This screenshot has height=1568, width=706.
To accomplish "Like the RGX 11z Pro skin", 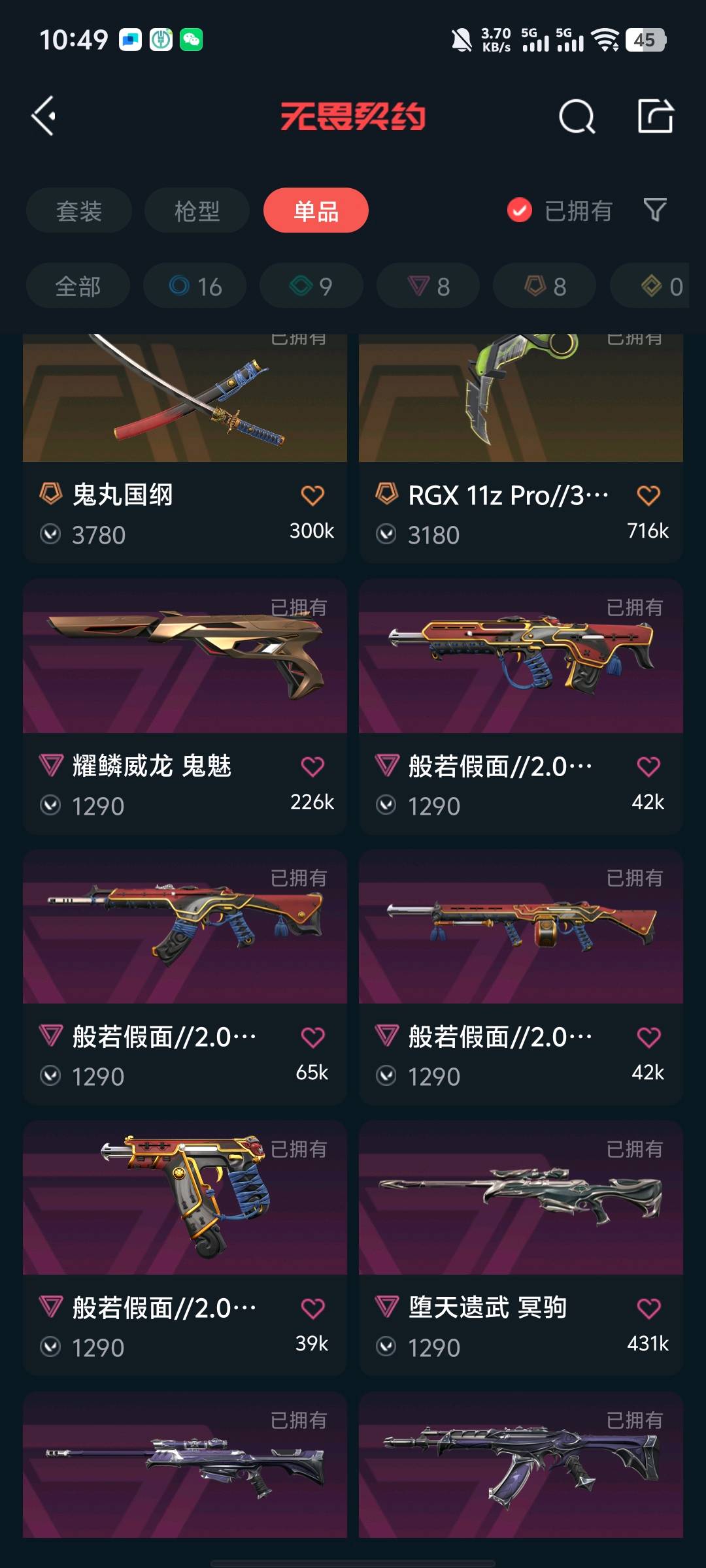I will pyautogui.click(x=648, y=496).
